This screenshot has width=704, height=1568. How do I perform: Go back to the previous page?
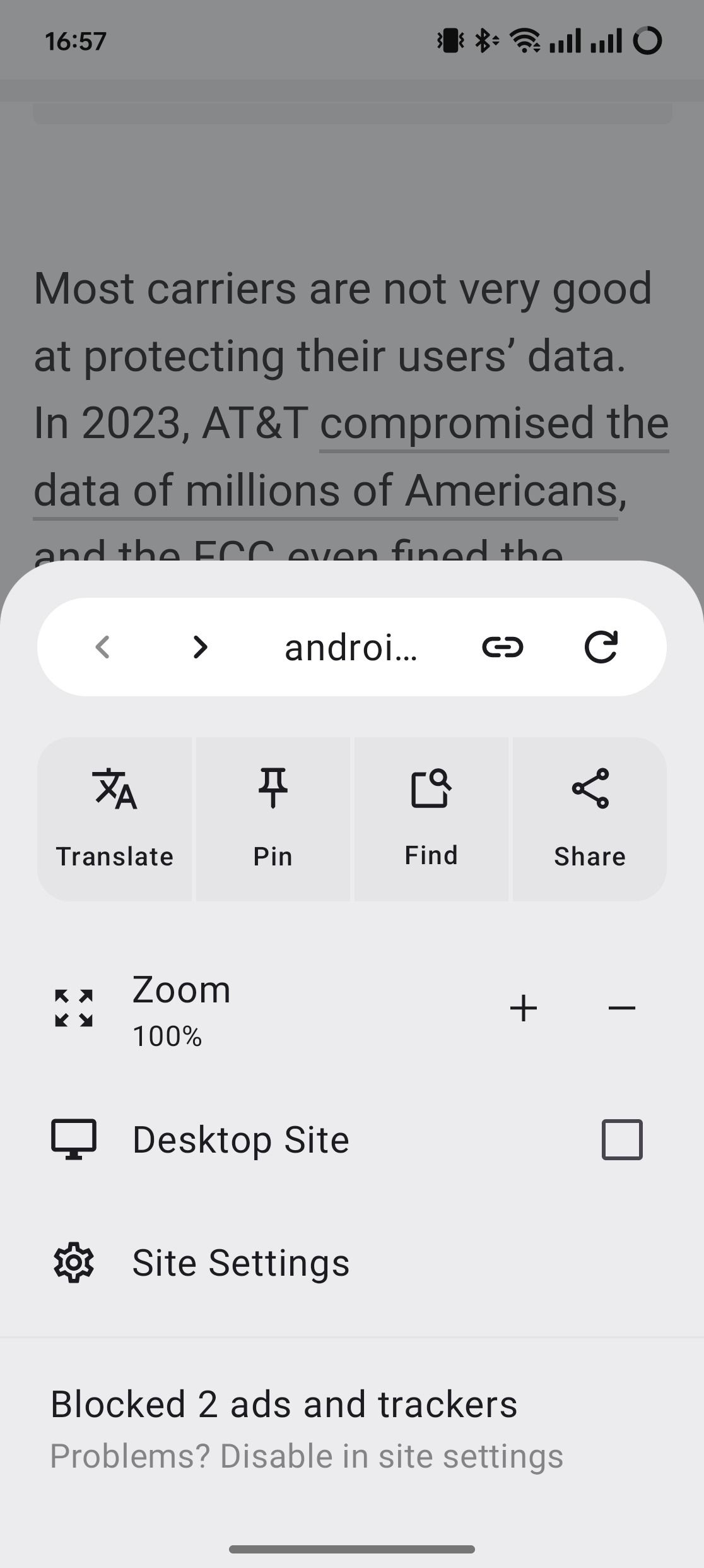click(x=103, y=647)
